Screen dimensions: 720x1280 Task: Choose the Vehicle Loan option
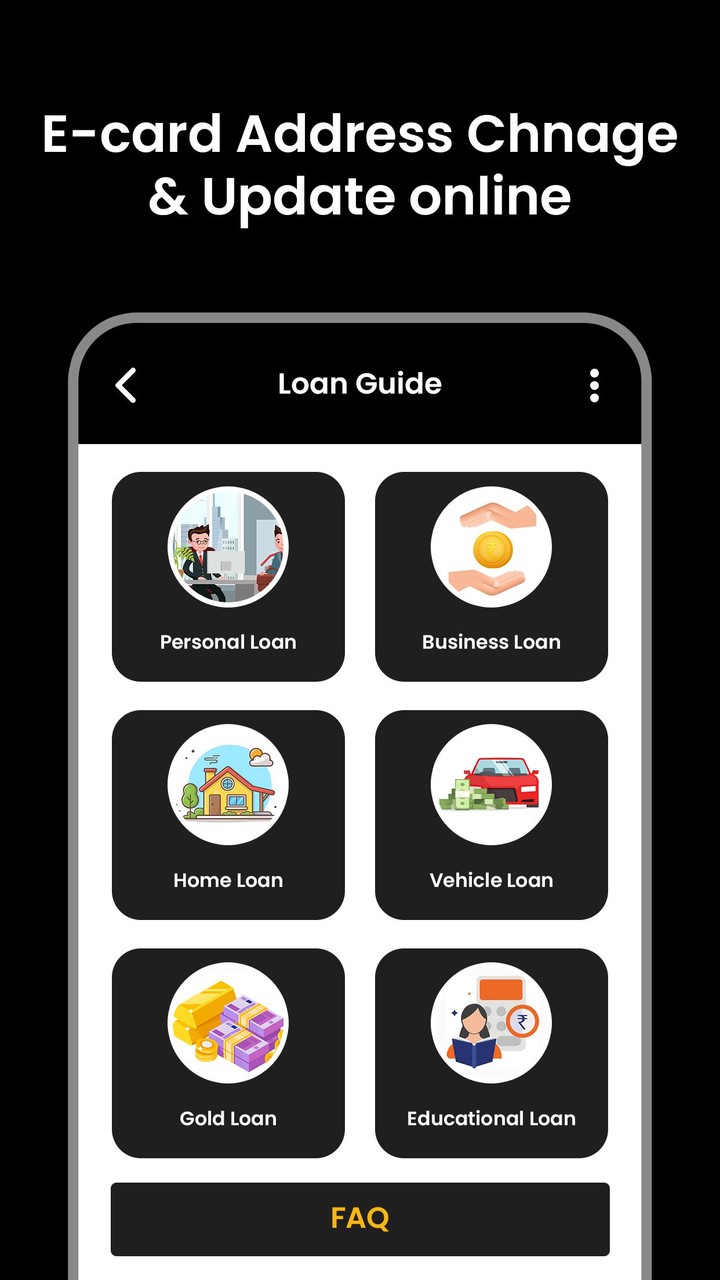point(491,815)
